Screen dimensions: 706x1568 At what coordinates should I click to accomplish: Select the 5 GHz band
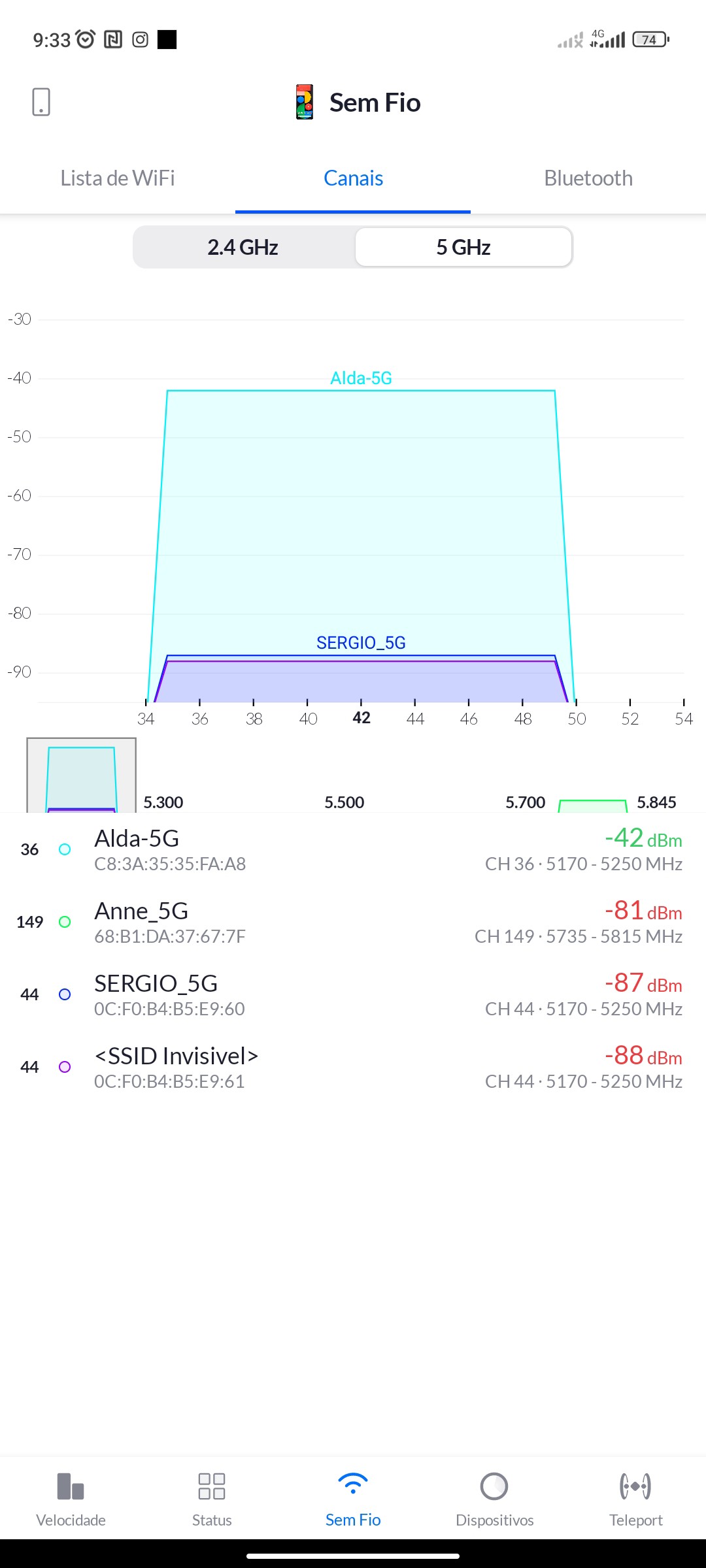tap(463, 248)
